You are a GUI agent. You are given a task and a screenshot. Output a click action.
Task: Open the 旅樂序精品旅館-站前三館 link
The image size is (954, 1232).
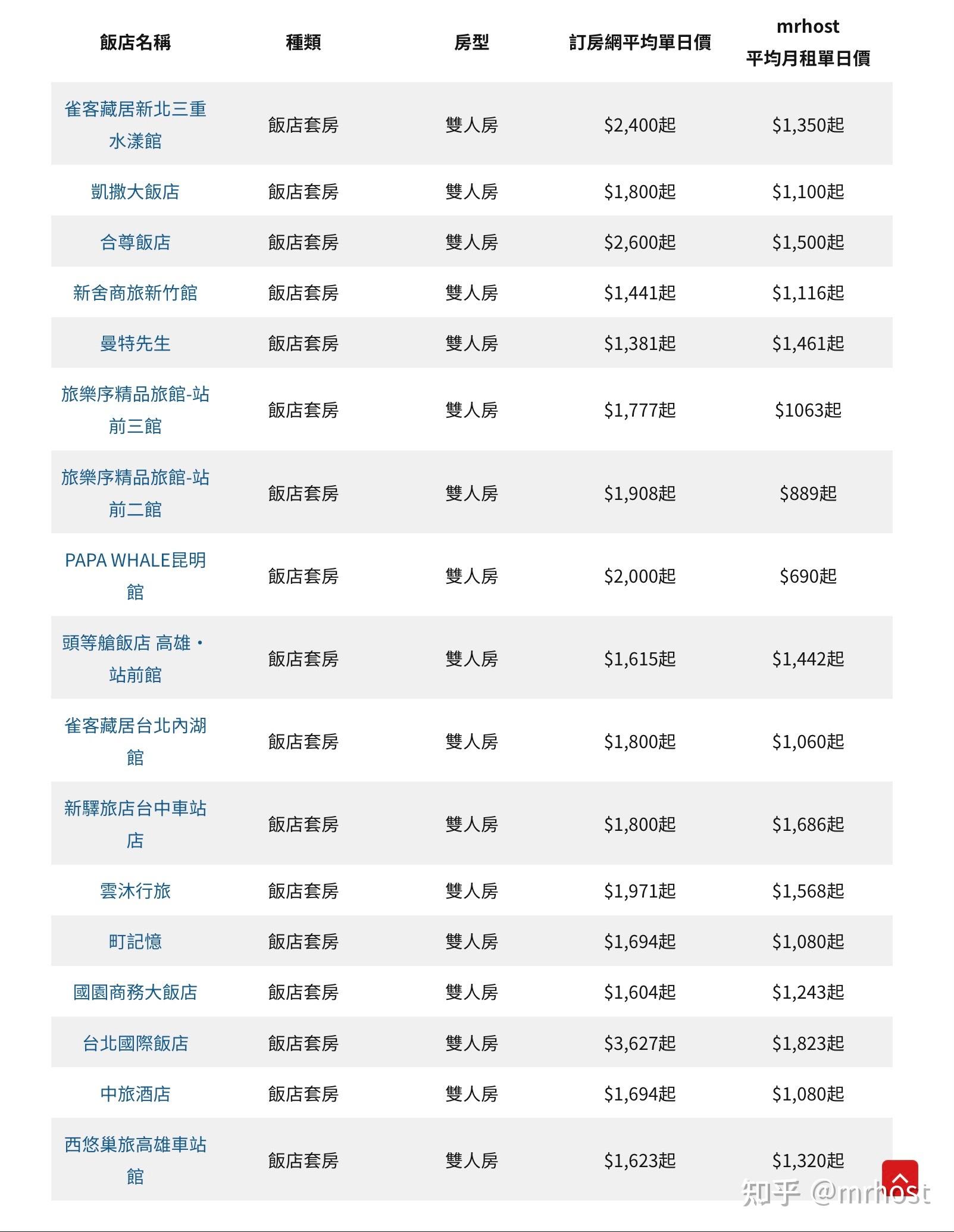[135, 395]
